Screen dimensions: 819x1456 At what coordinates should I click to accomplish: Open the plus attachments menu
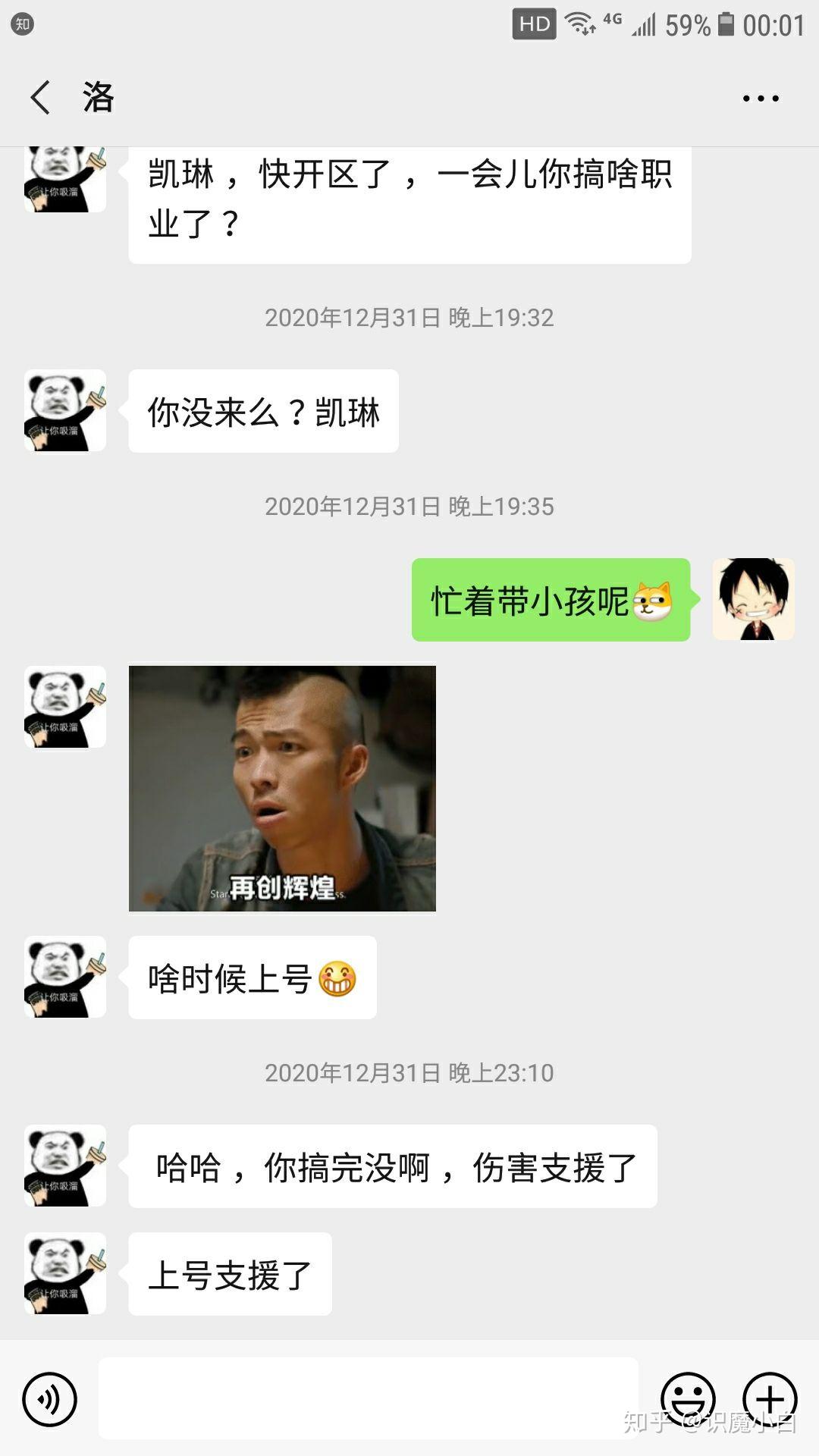click(x=770, y=1399)
